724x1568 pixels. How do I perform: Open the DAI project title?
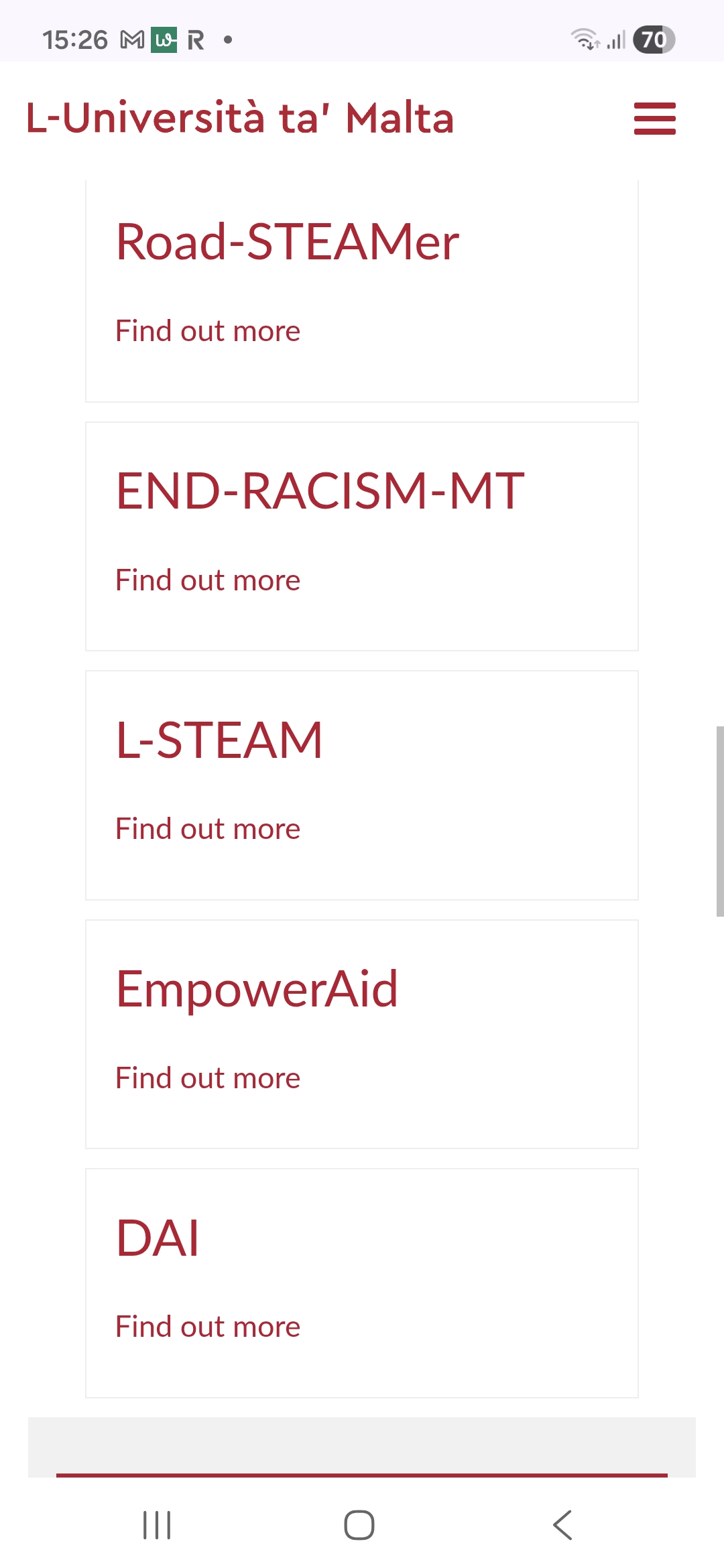[158, 1238]
